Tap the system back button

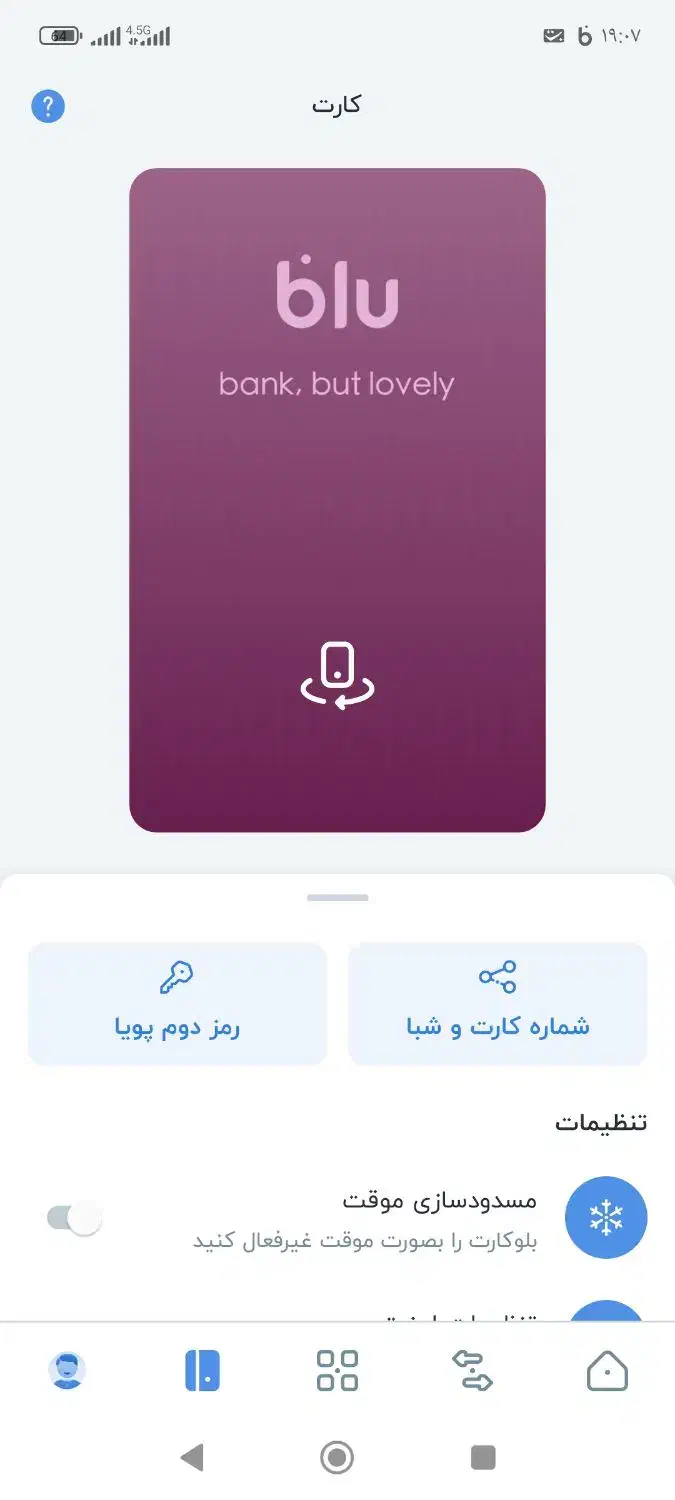[x=192, y=1457]
